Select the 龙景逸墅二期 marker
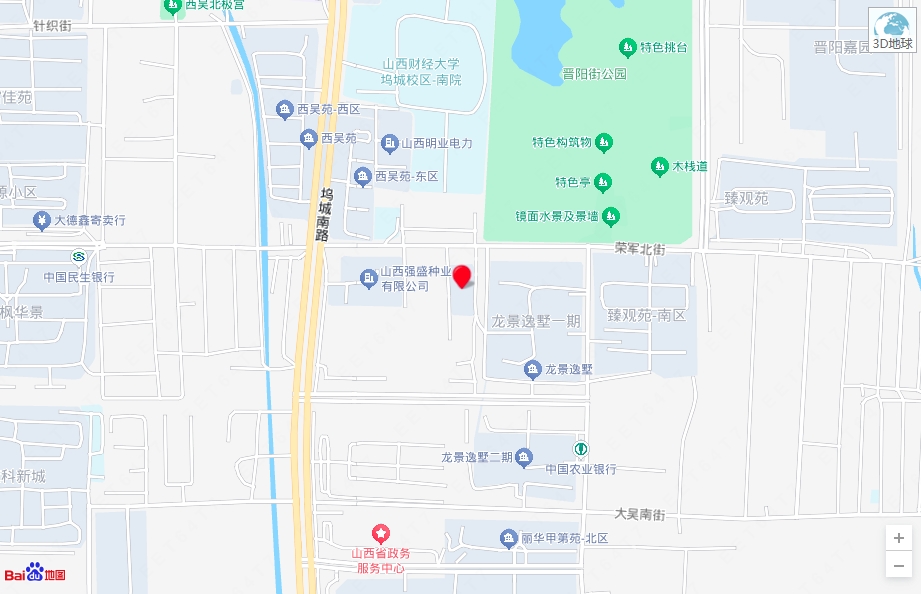 click(524, 458)
